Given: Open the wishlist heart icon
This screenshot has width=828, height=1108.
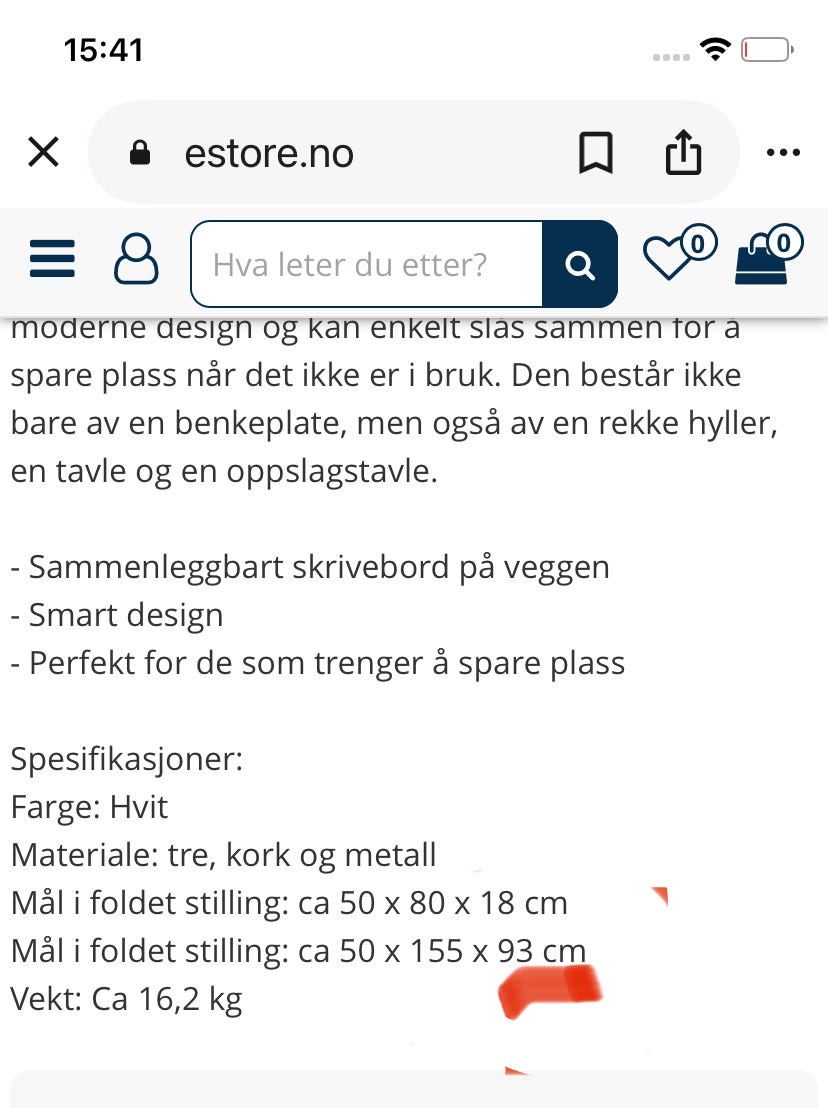Looking at the screenshot, I should point(668,264).
